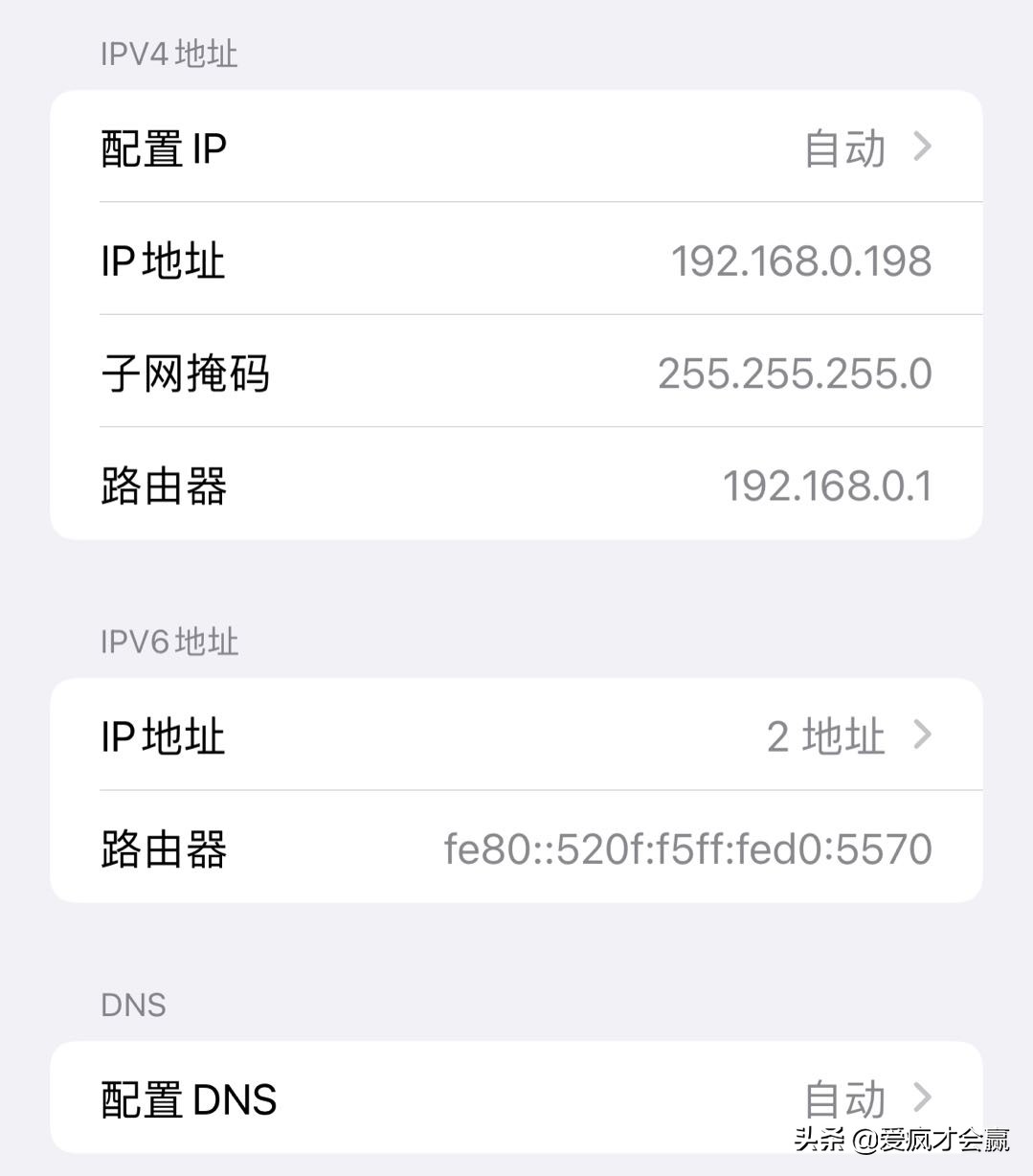The image size is (1033, 1176).
Task: Tap the 子网掩码 row
Action: click(517, 373)
